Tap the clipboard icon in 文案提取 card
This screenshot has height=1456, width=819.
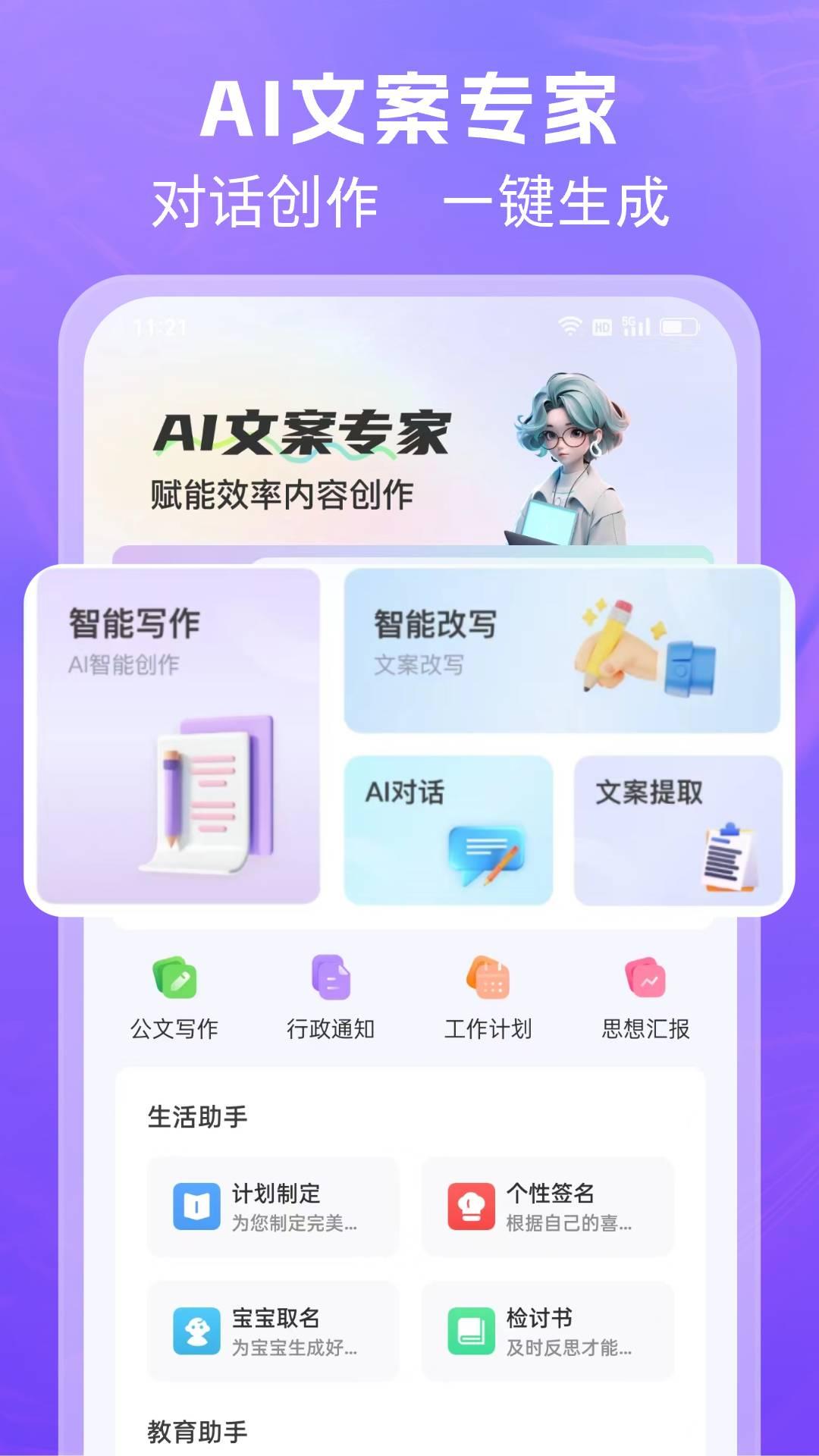point(727,853)
